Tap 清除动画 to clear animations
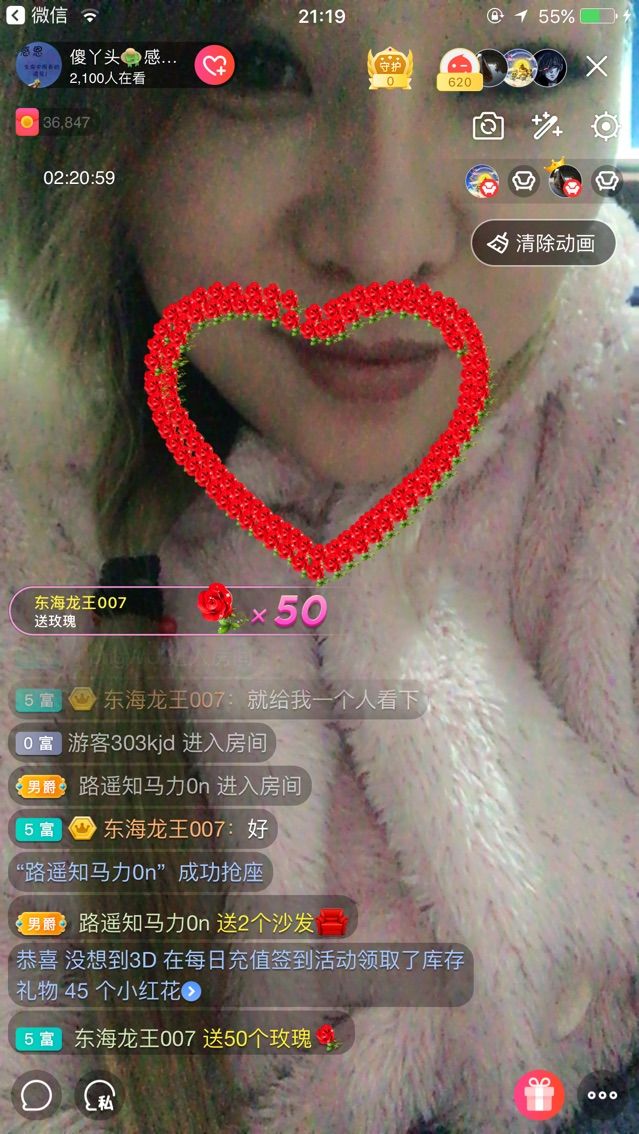The image size is (639, 1134). coord(543,243)
